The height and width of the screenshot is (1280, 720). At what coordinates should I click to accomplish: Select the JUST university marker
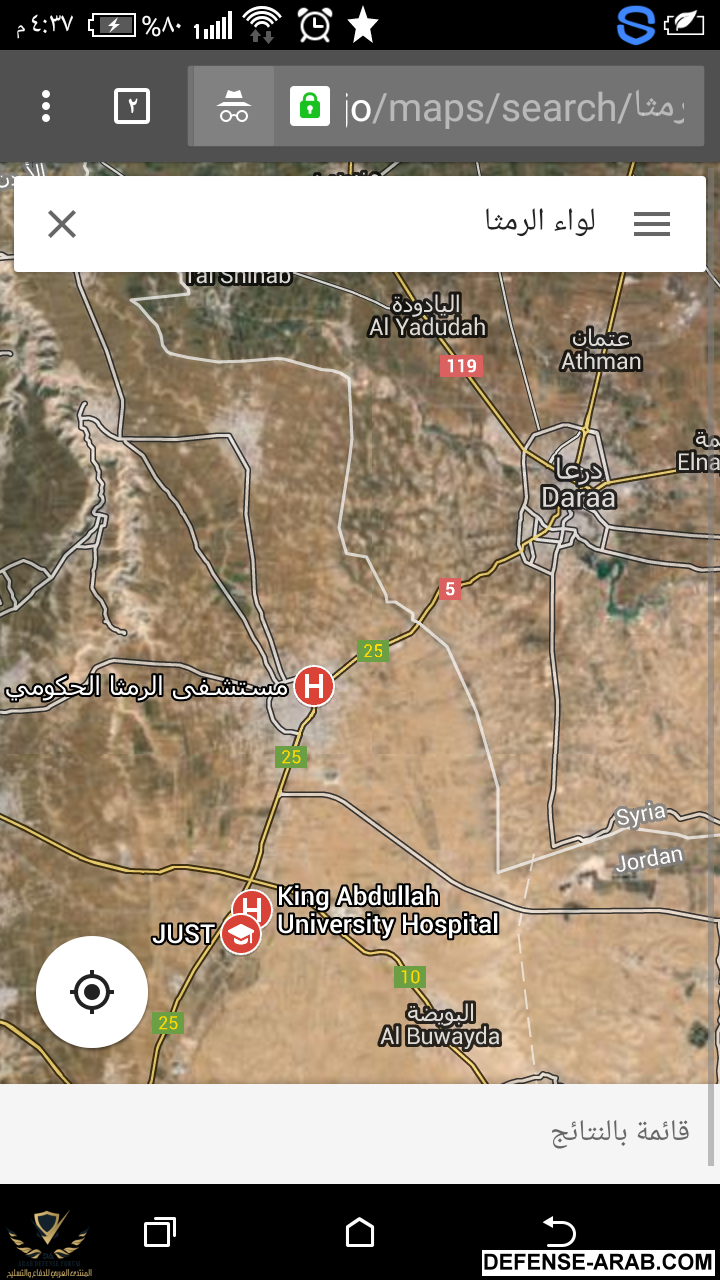click(x=240, y=935)
